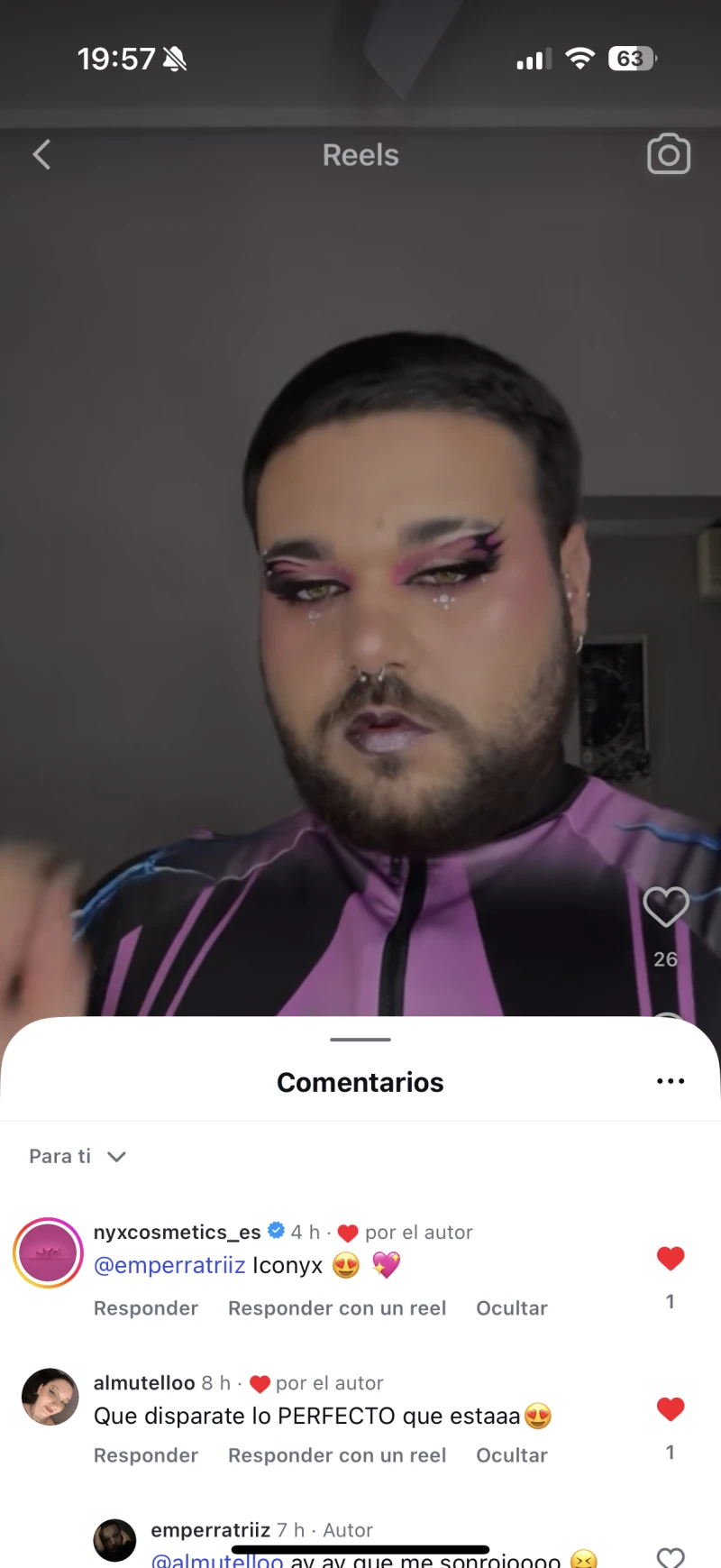The image size is (721, 1568).
Task: Unlike the almutelloo comment heart
Action: pos(671,1409)
